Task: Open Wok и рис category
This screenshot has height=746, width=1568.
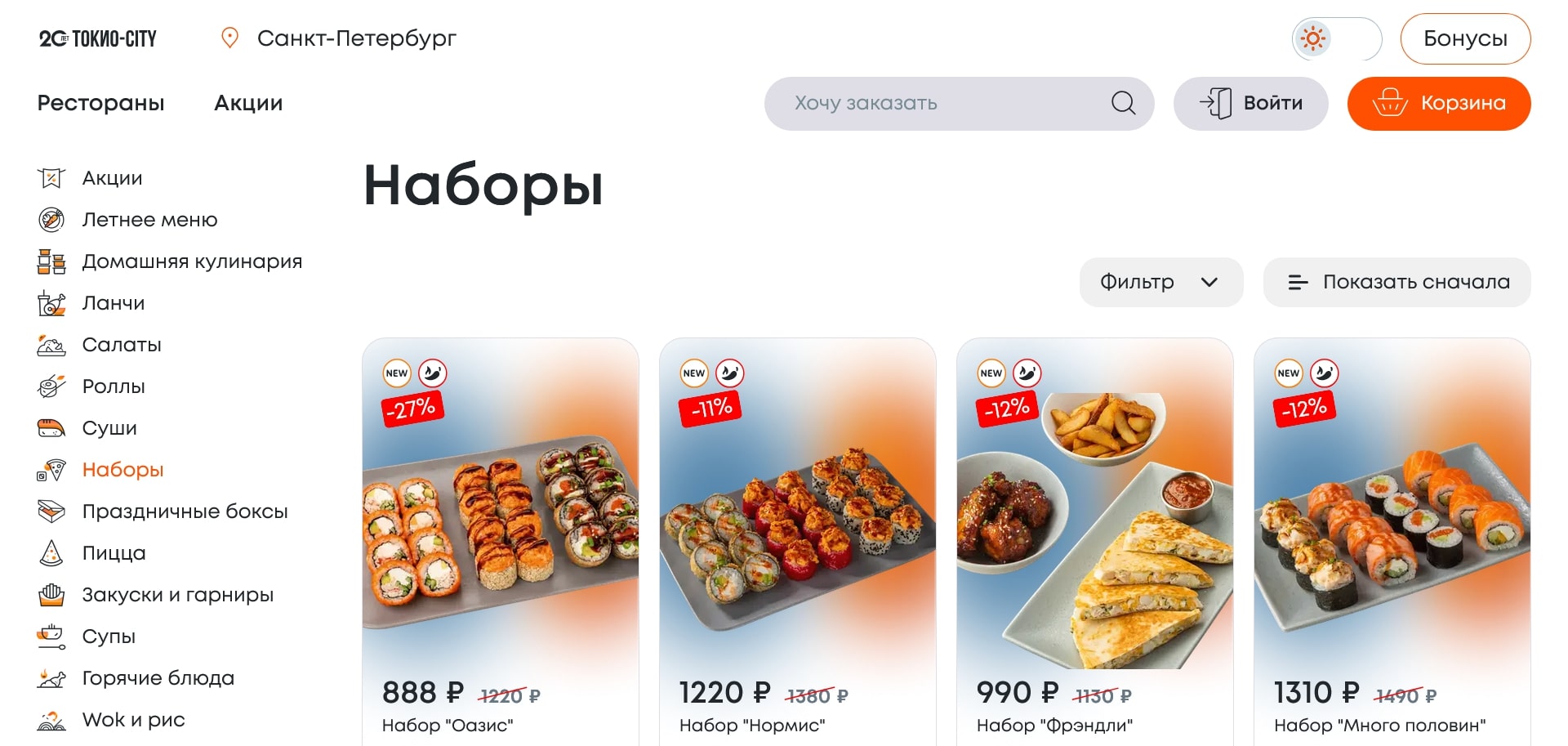Action: pos(133,720)
